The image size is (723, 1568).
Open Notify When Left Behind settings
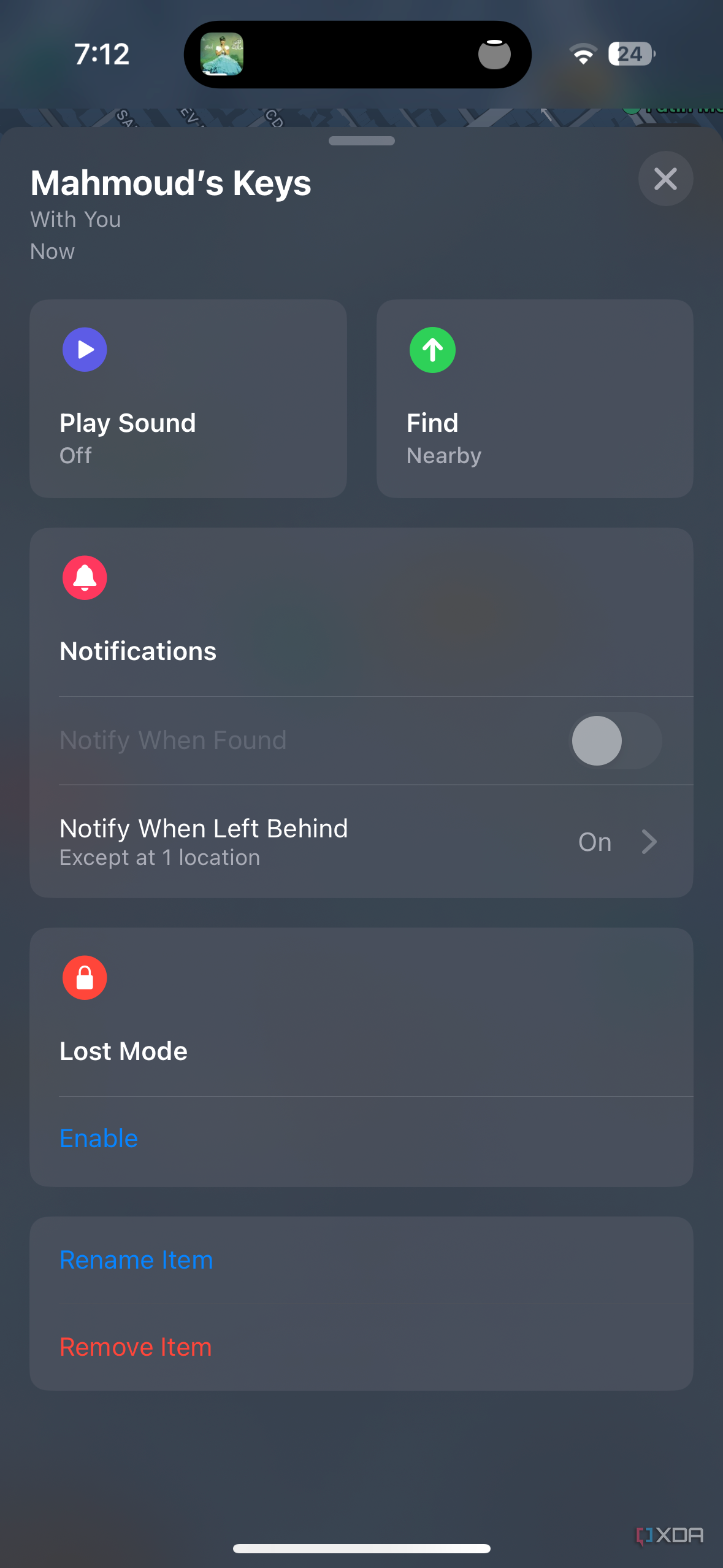(x=361, y=841)
